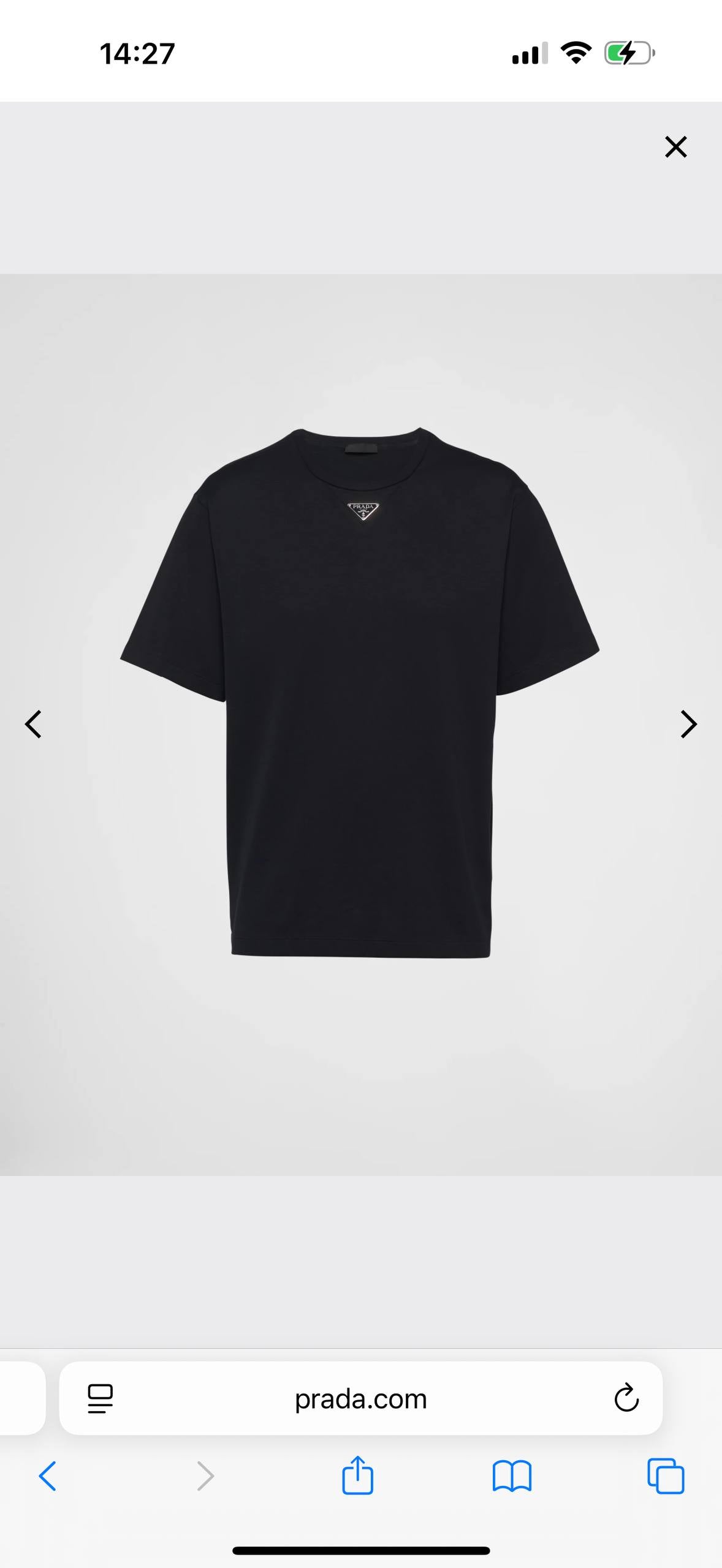Open Safari bookmarks
This screenshot has height=1568, width=722.
pyautogui.click(x=512, y=1476)
